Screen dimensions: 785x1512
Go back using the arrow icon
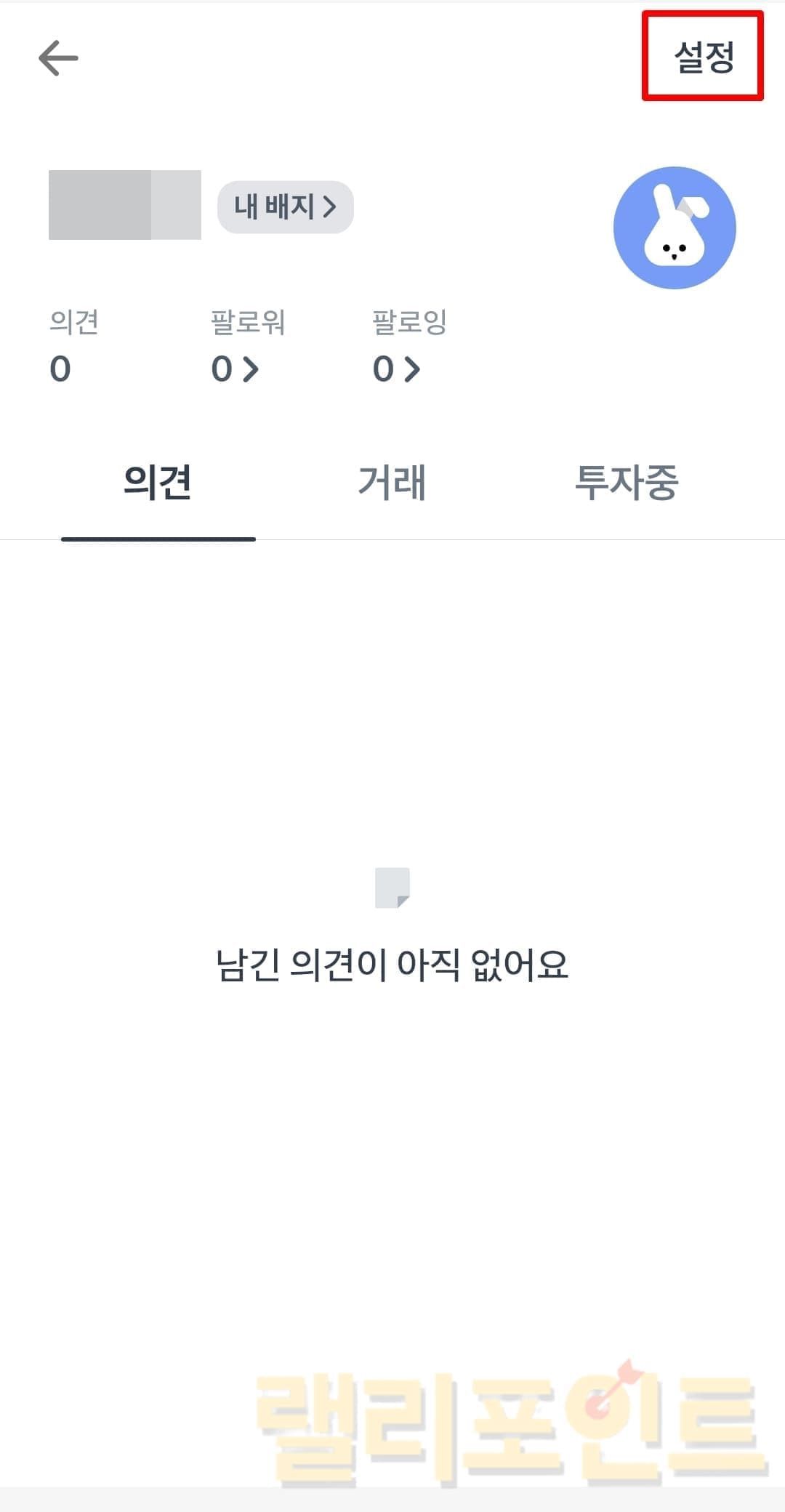(58, 58)
